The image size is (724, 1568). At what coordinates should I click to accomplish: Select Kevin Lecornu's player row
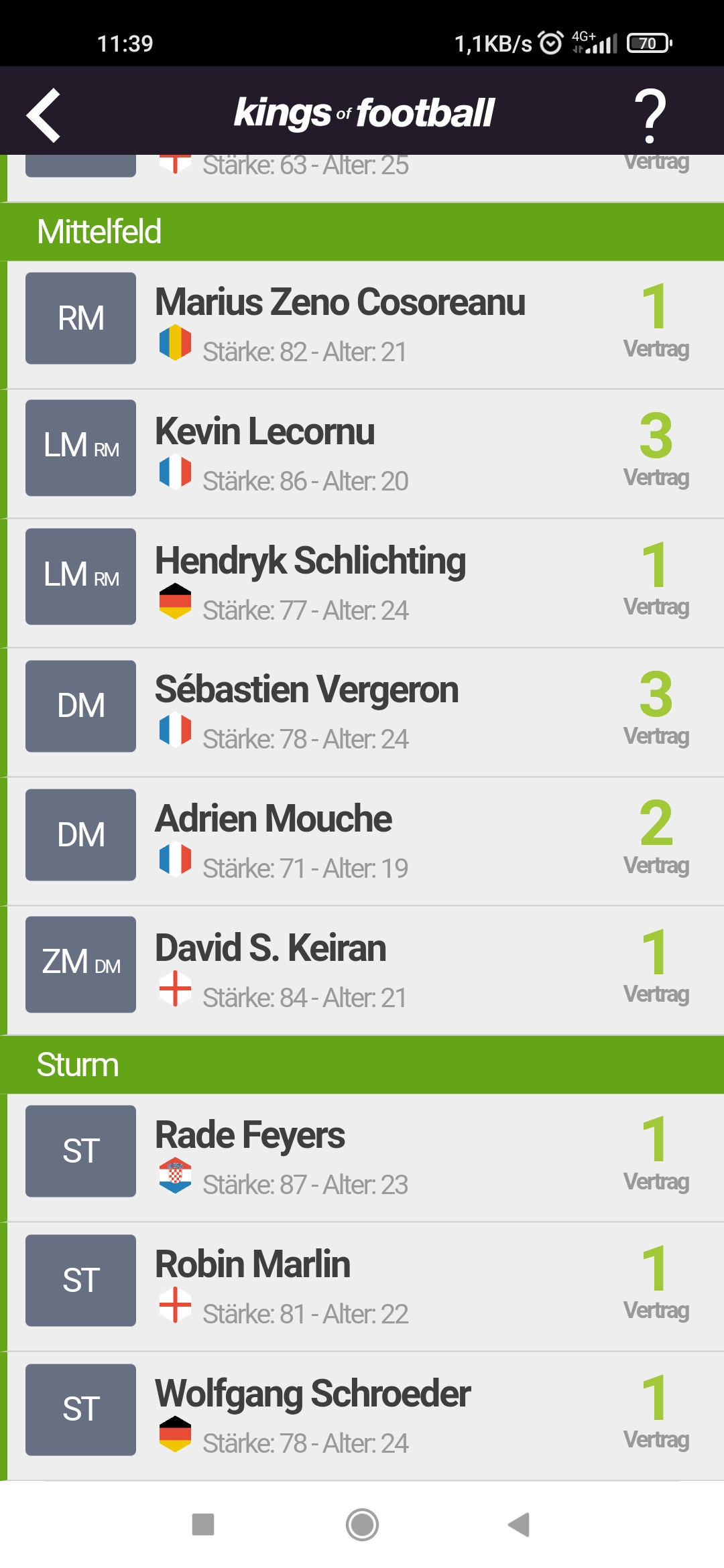tap(362, 454)
